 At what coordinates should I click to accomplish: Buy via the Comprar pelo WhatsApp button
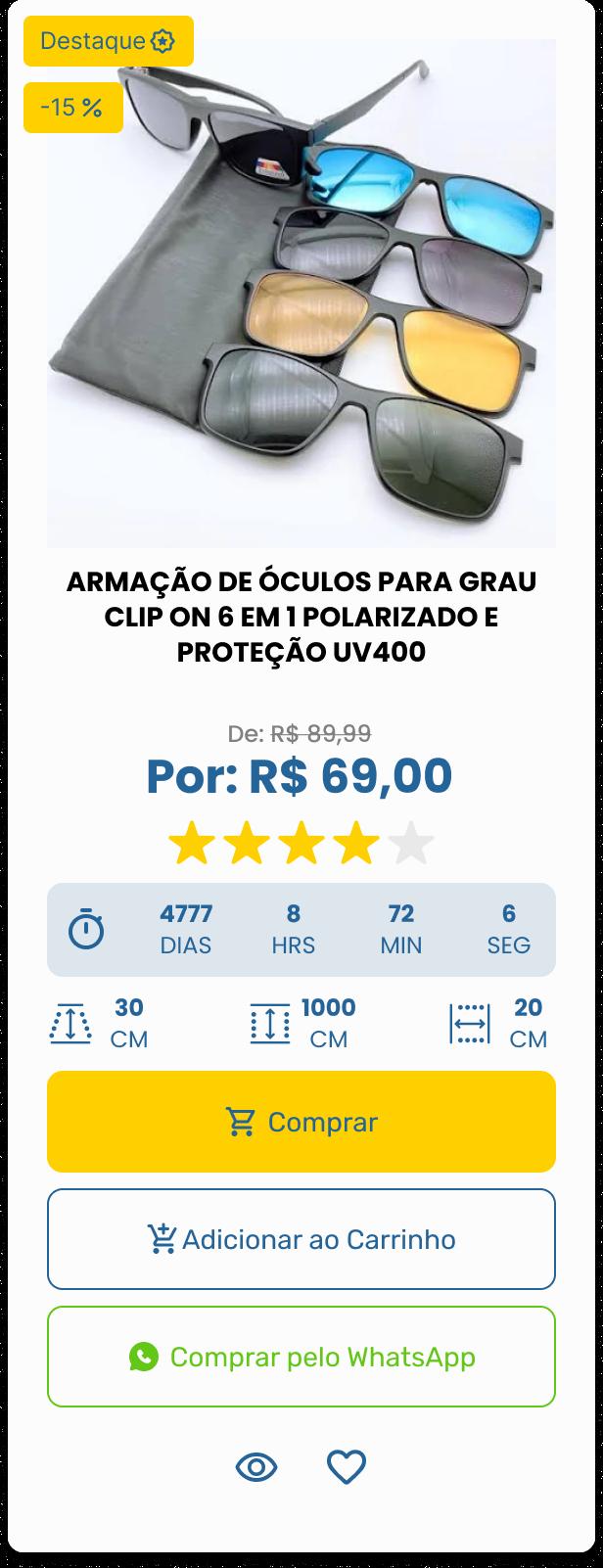click(x=301, y=1357)
